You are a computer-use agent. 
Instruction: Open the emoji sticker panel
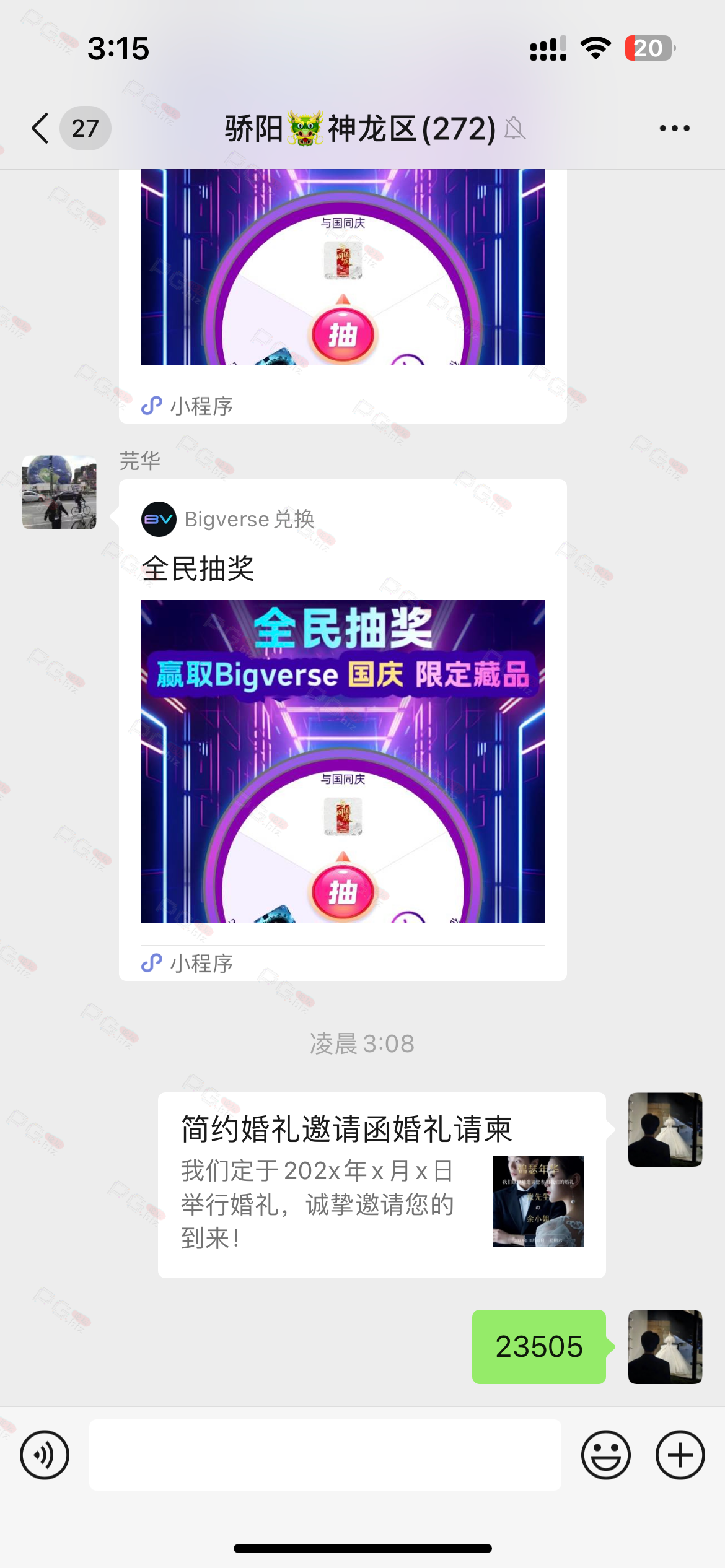point(605,1455)
